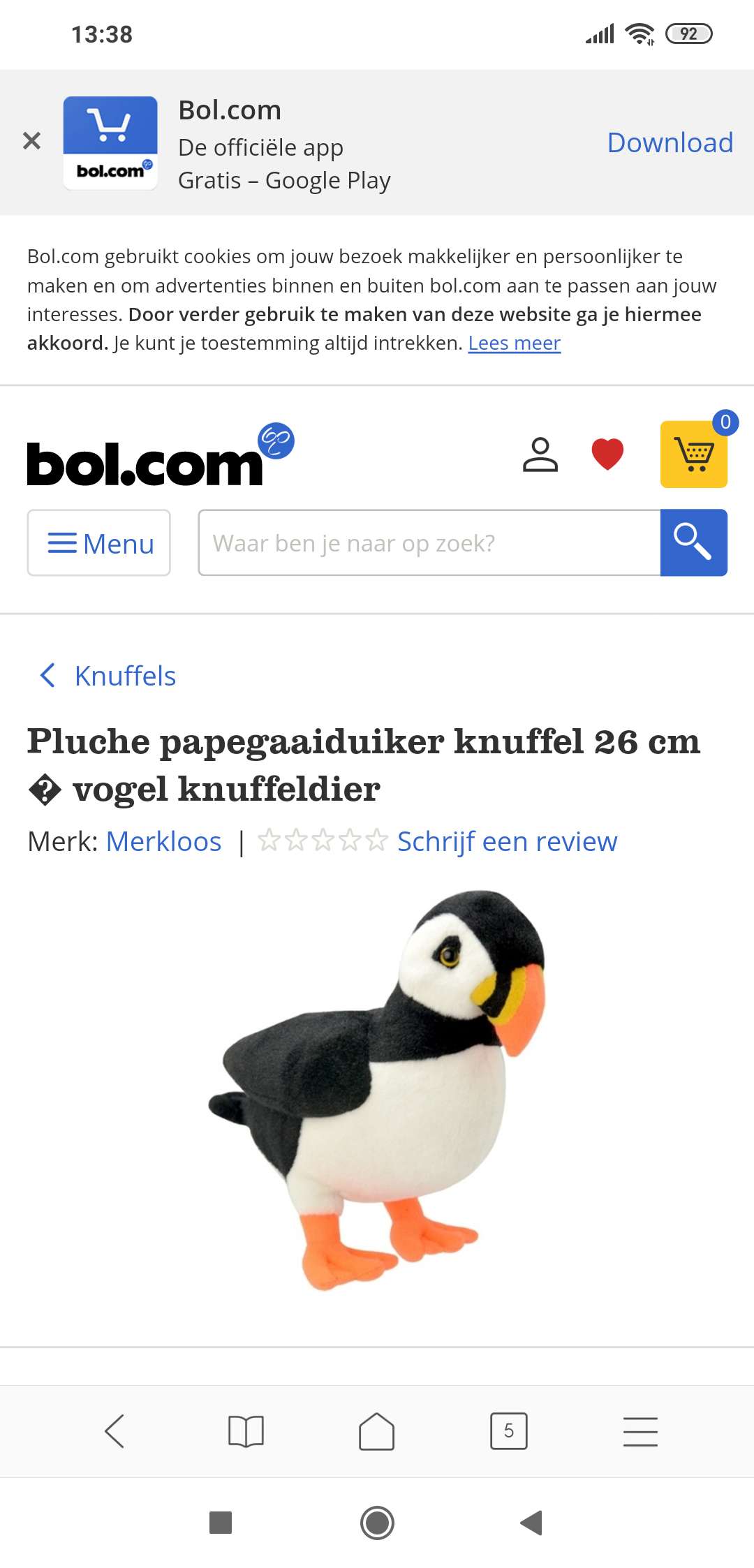Tap the blue search magnifier button
Screen dimensions: 754x1568
[x=694, y=542]
